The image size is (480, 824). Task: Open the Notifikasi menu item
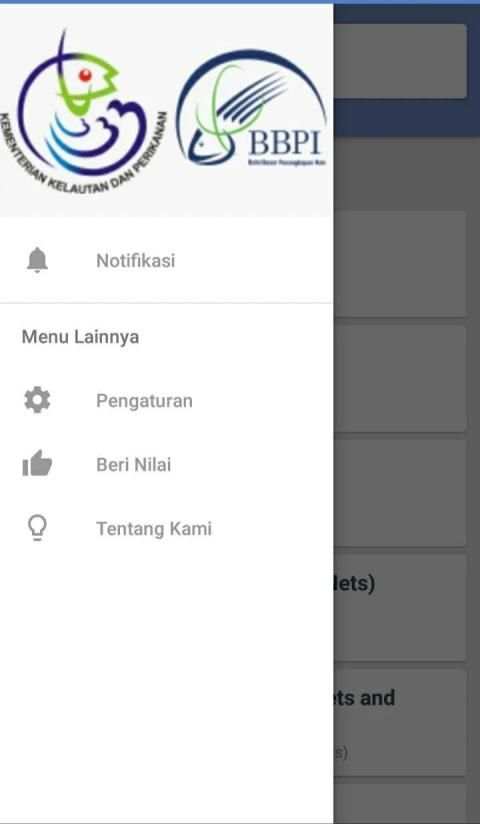166,261
